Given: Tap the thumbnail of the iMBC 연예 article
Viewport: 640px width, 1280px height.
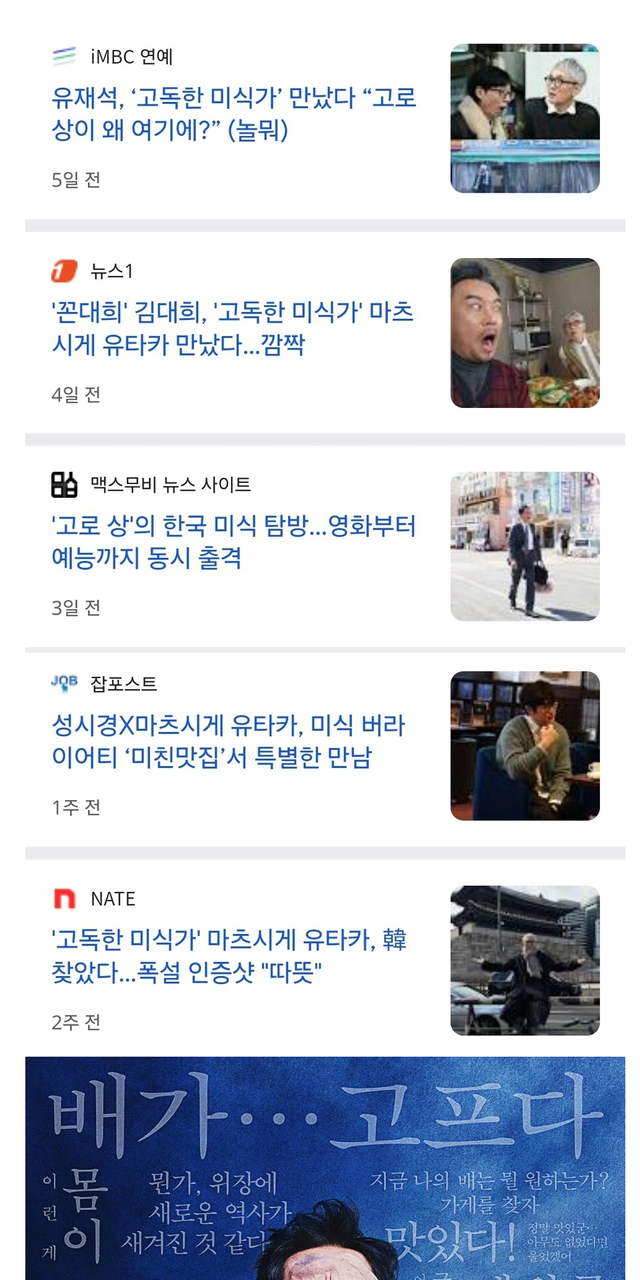Looking at the screenshot, I should (525, 118).
